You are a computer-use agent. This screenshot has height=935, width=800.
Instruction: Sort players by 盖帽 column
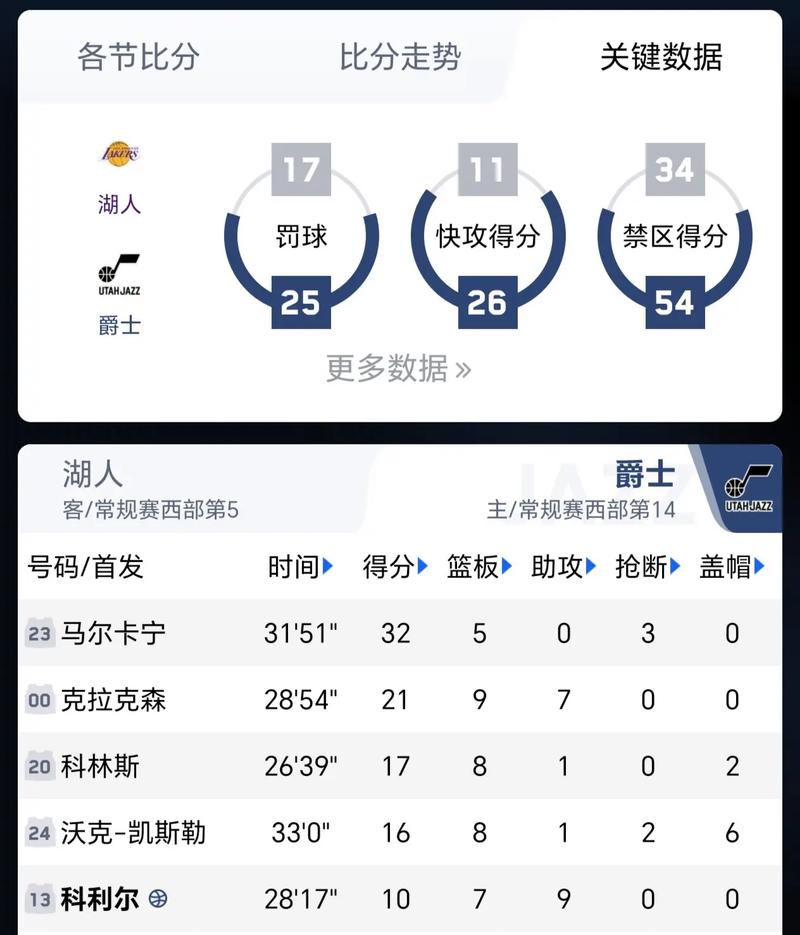click(x=732, y=567)
